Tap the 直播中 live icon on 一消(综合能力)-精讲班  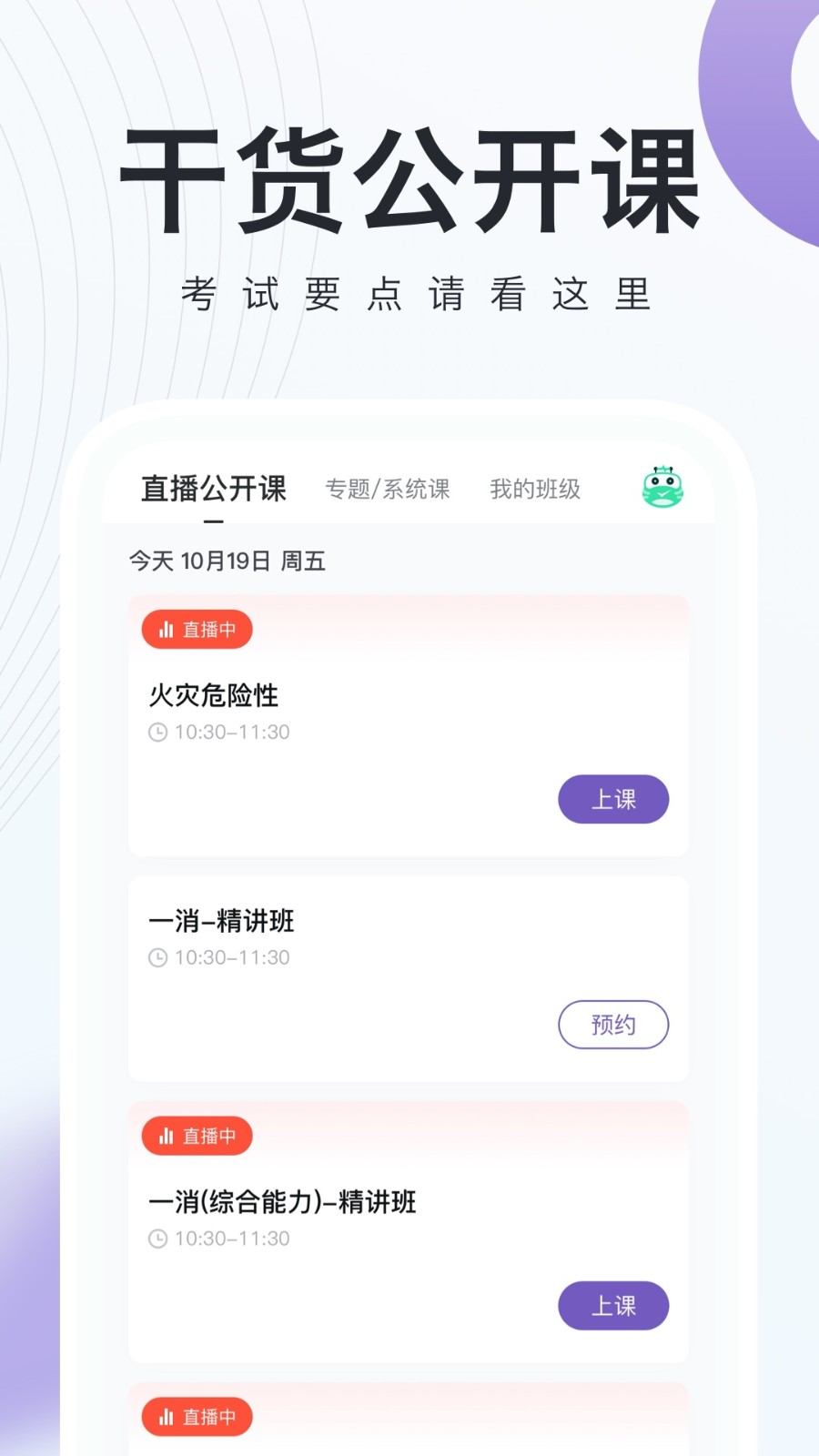pos(167,1136)
